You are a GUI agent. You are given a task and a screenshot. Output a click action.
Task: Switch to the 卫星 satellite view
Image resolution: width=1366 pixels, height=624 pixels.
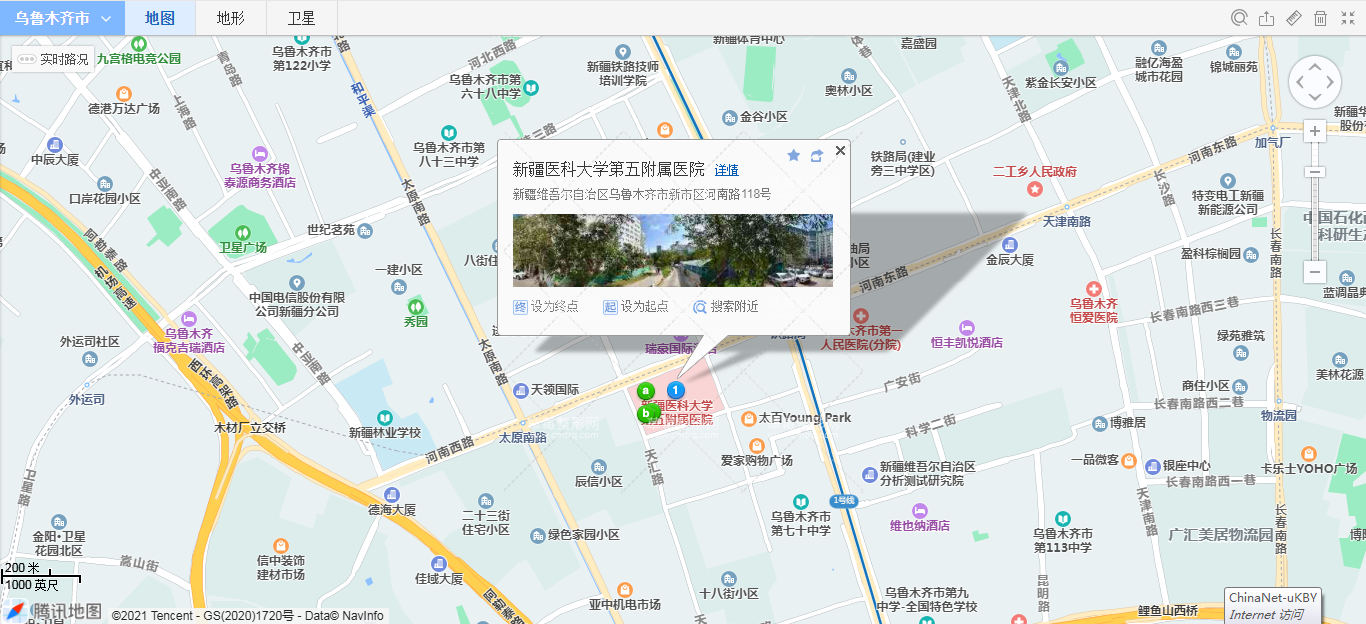click(x=301, y=18)
